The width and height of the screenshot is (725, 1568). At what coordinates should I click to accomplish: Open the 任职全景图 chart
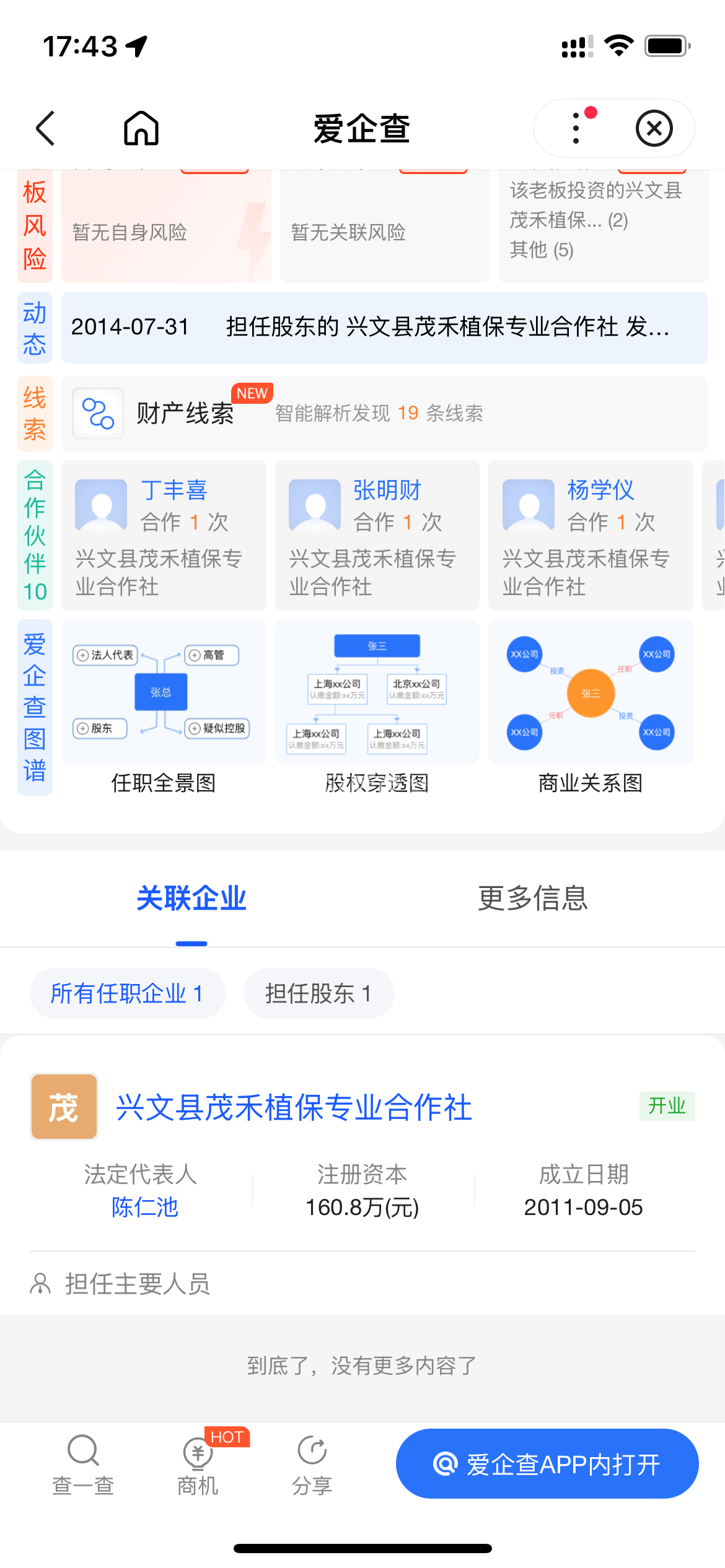coord(164,707)
